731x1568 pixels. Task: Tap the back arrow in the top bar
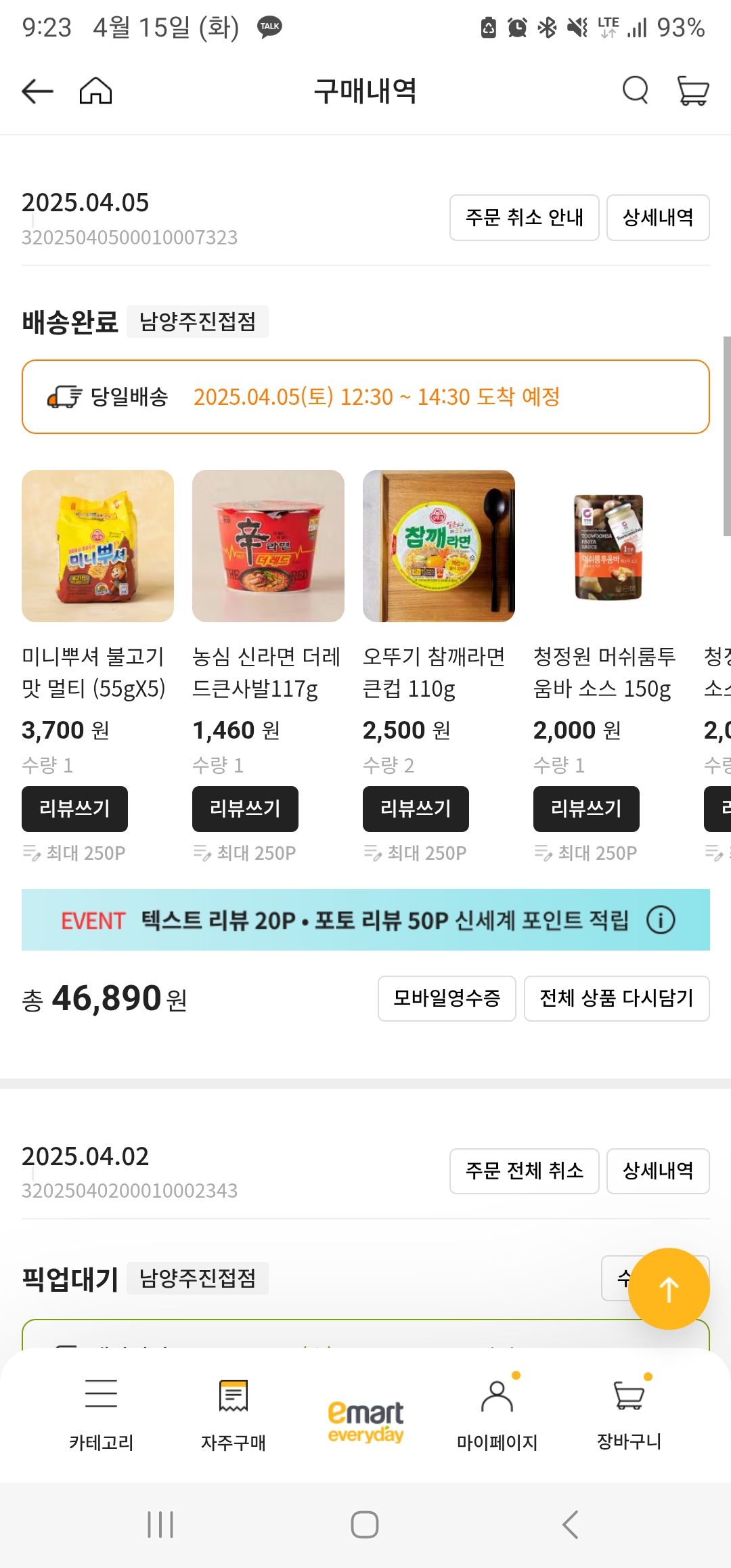pyautogui.click(x=37, y=90)
